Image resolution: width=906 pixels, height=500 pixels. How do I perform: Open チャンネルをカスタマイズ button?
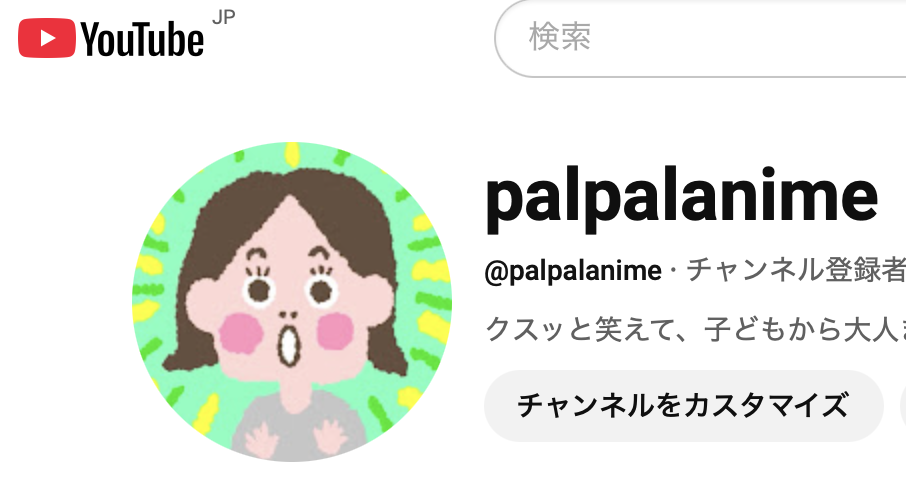683,405
